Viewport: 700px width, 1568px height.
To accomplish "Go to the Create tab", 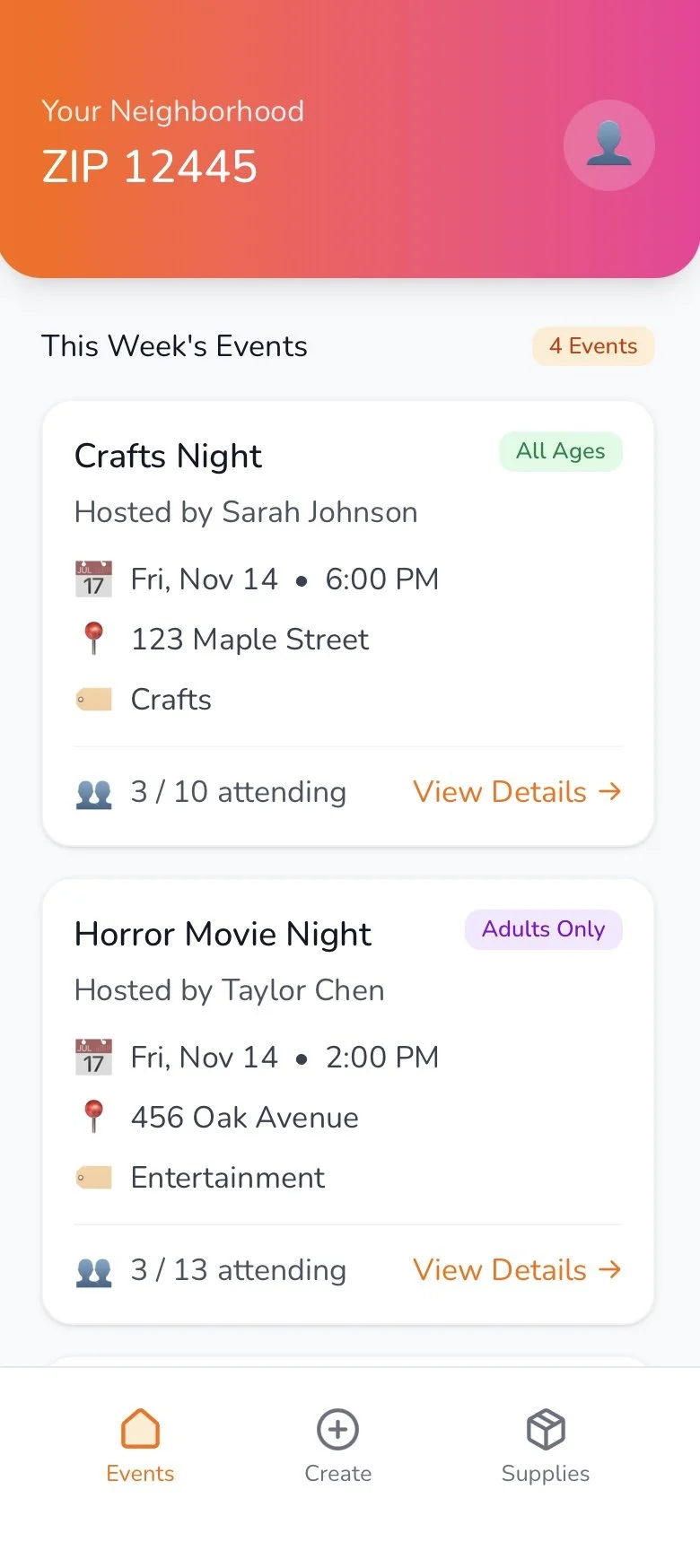I will [337, 1444].
